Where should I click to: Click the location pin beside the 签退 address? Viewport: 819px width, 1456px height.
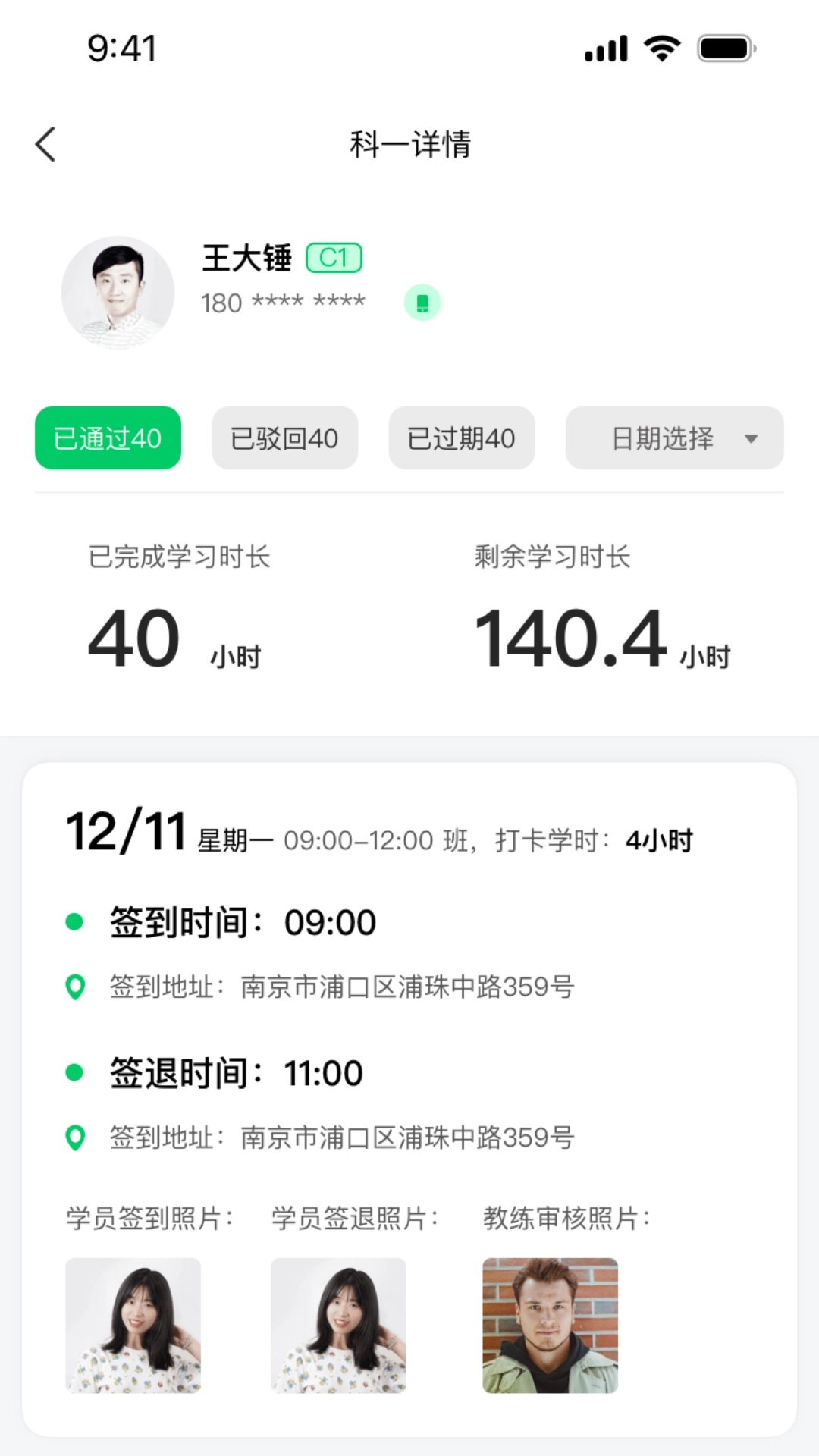(74, 1137)
